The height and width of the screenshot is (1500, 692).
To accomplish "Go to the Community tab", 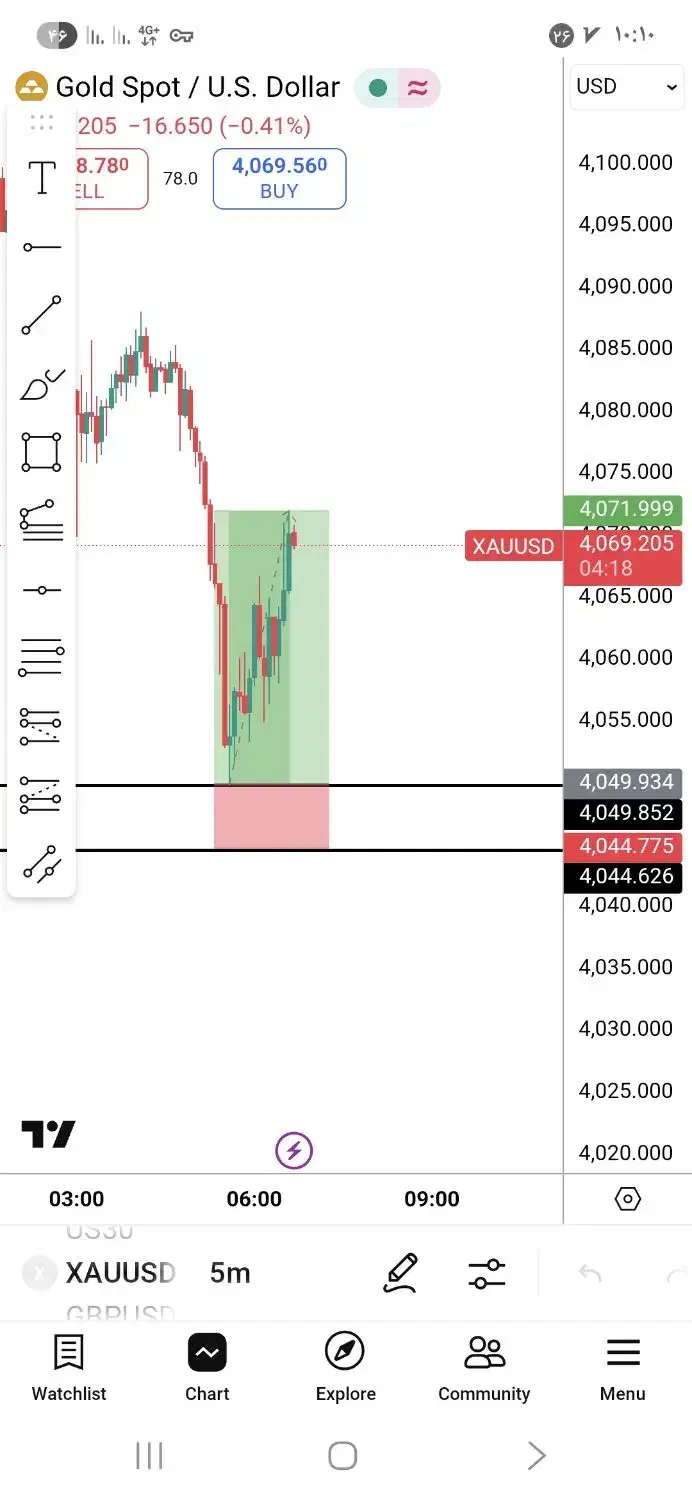I will [484, 1367].
